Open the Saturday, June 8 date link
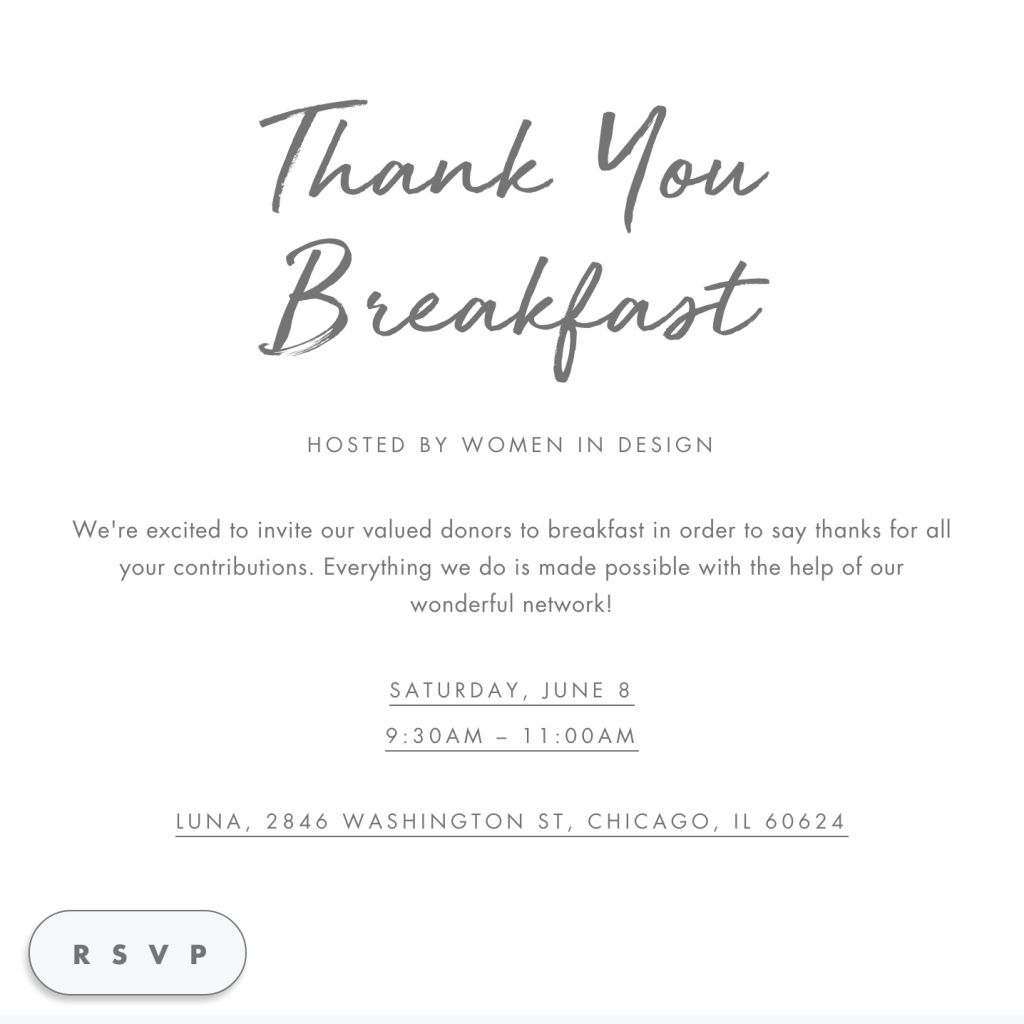Screen dimensions: 1024x1024 (511, 690)
